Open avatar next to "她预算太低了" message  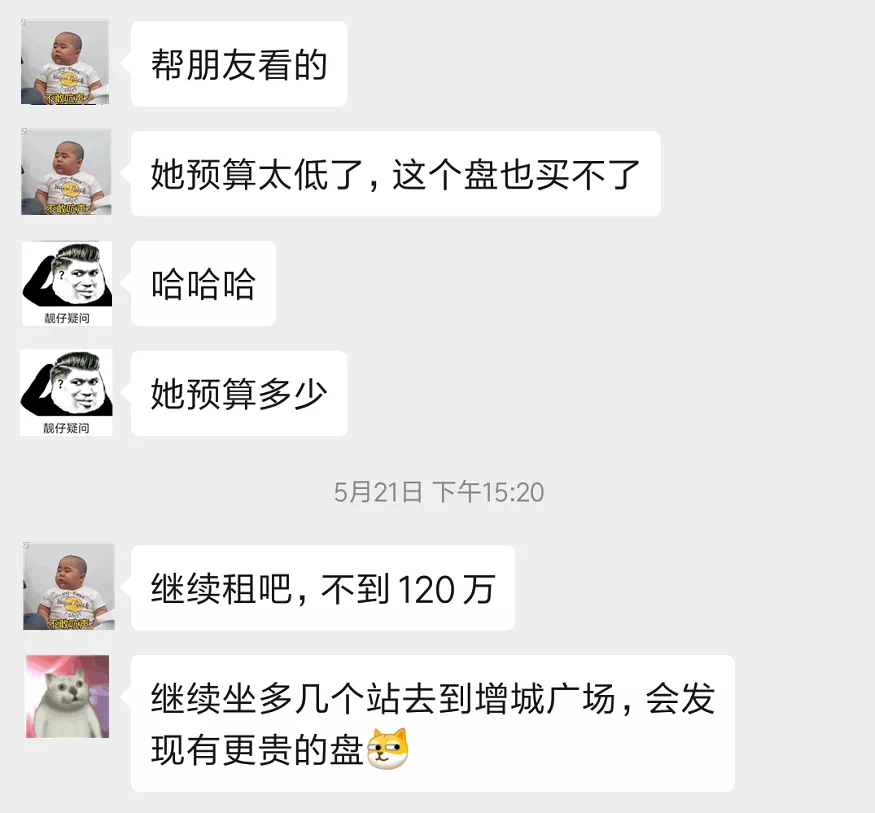pyautogui.click(x=66, y=172)
